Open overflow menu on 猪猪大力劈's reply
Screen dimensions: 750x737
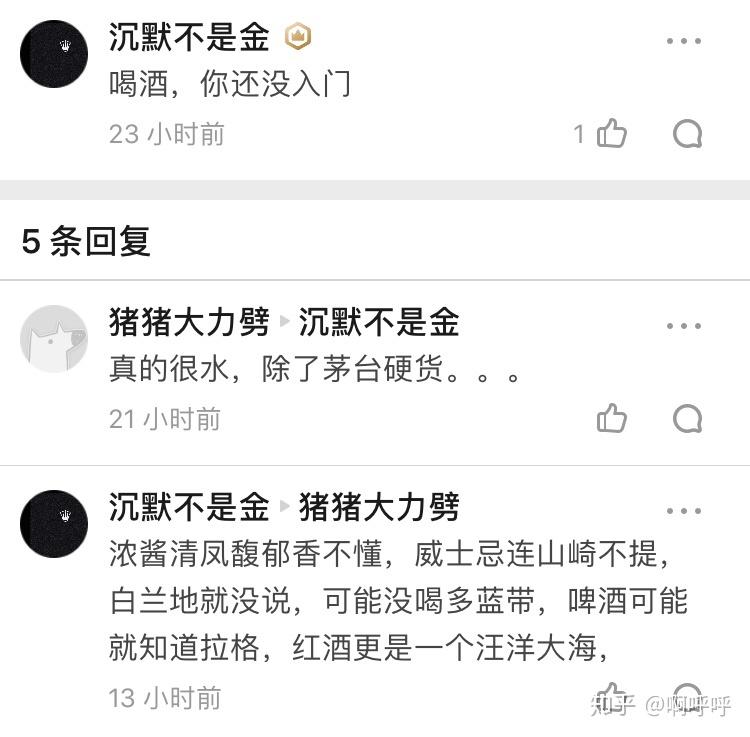point(684,326)
